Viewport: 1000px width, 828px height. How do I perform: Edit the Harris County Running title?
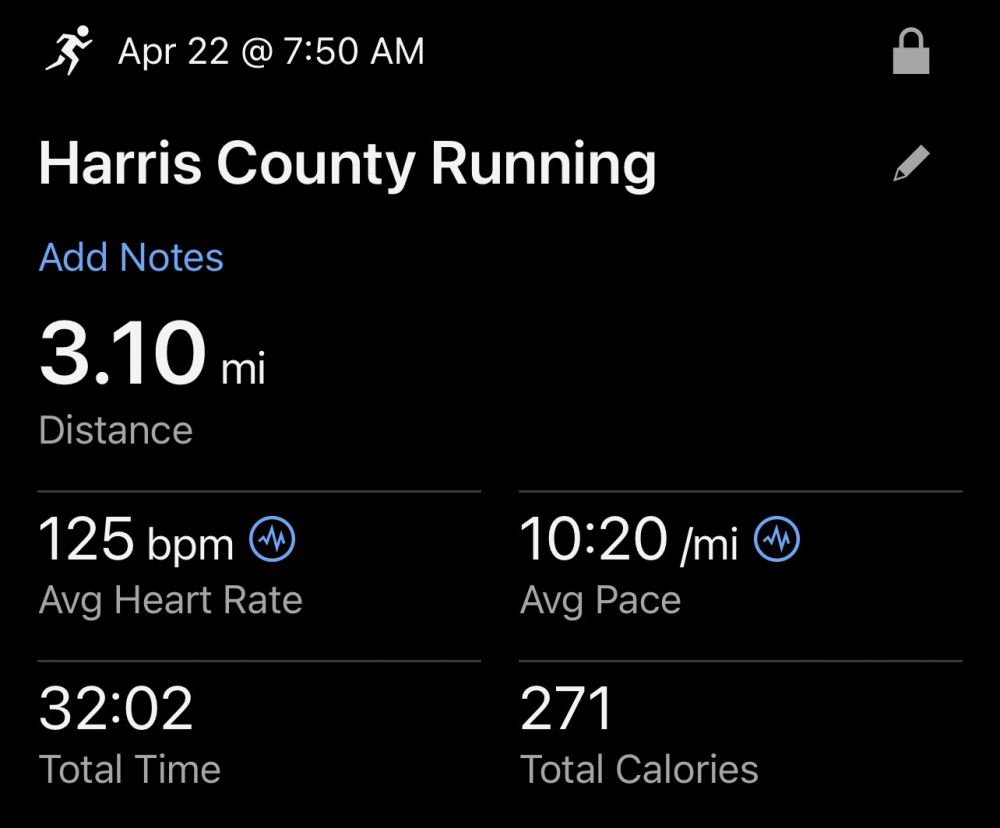(911, 164)
